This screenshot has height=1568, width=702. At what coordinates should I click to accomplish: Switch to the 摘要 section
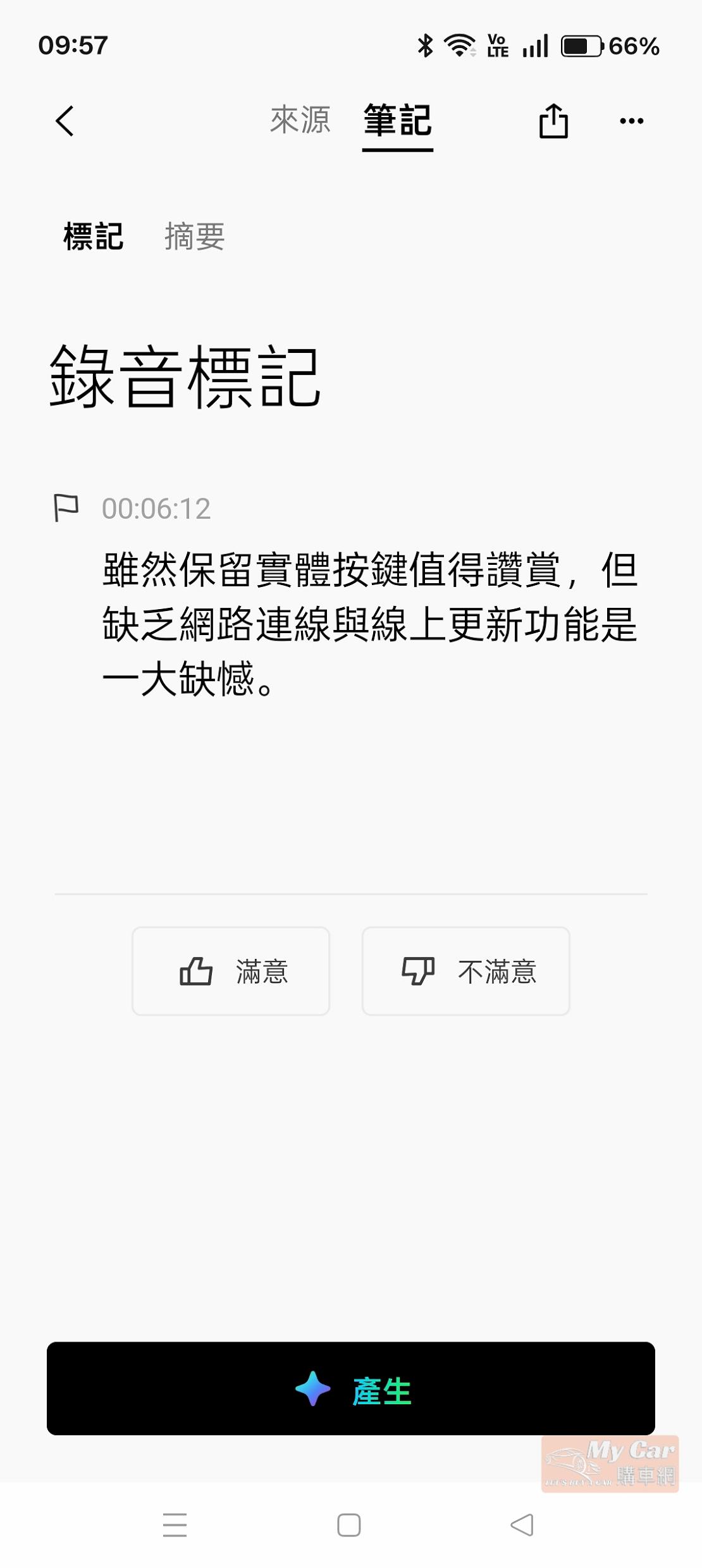[x=194, y=237]
